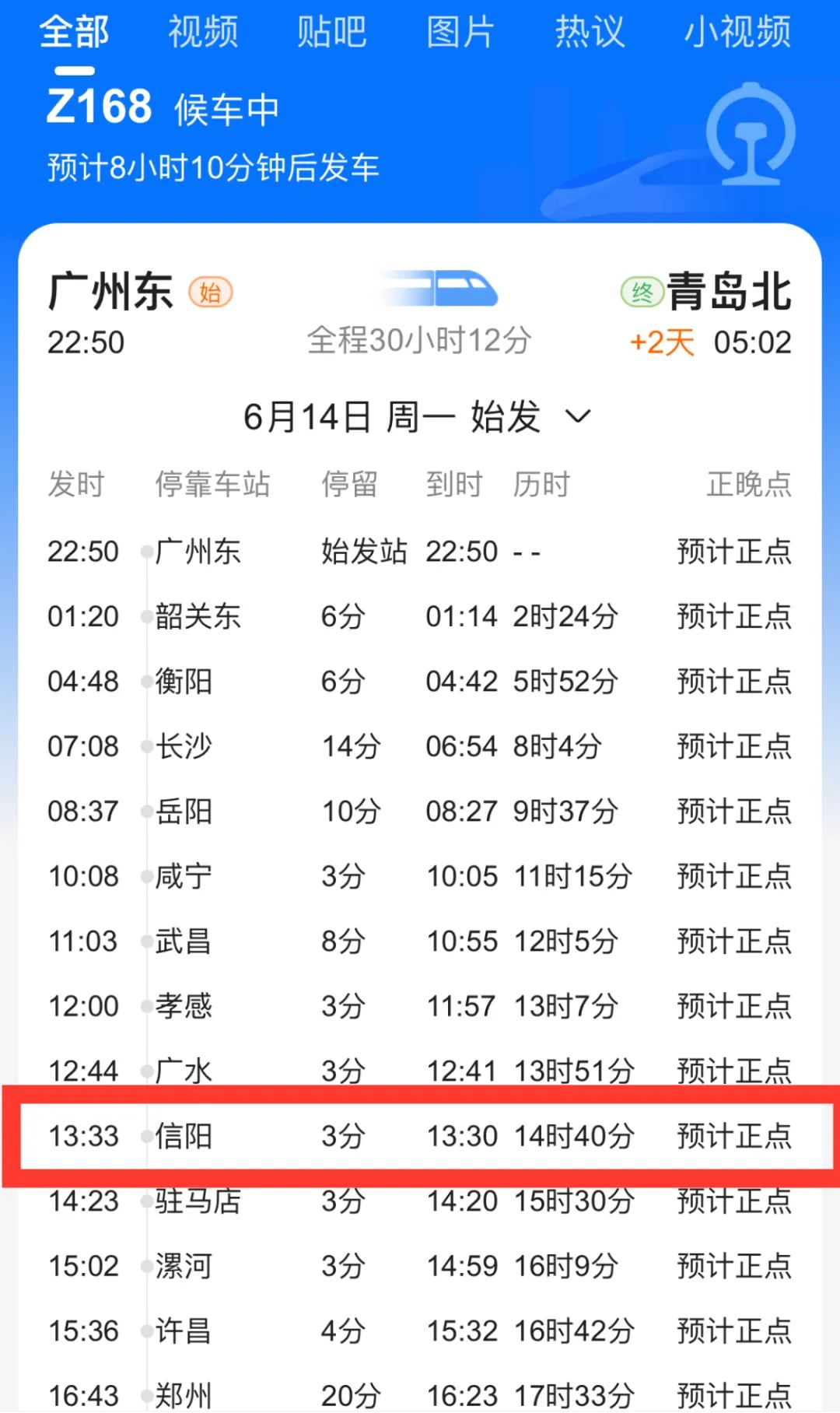This screenshot has width=840, height=1413.
Task: Switch to the 小视频 tab
Action: click(737, 33)
